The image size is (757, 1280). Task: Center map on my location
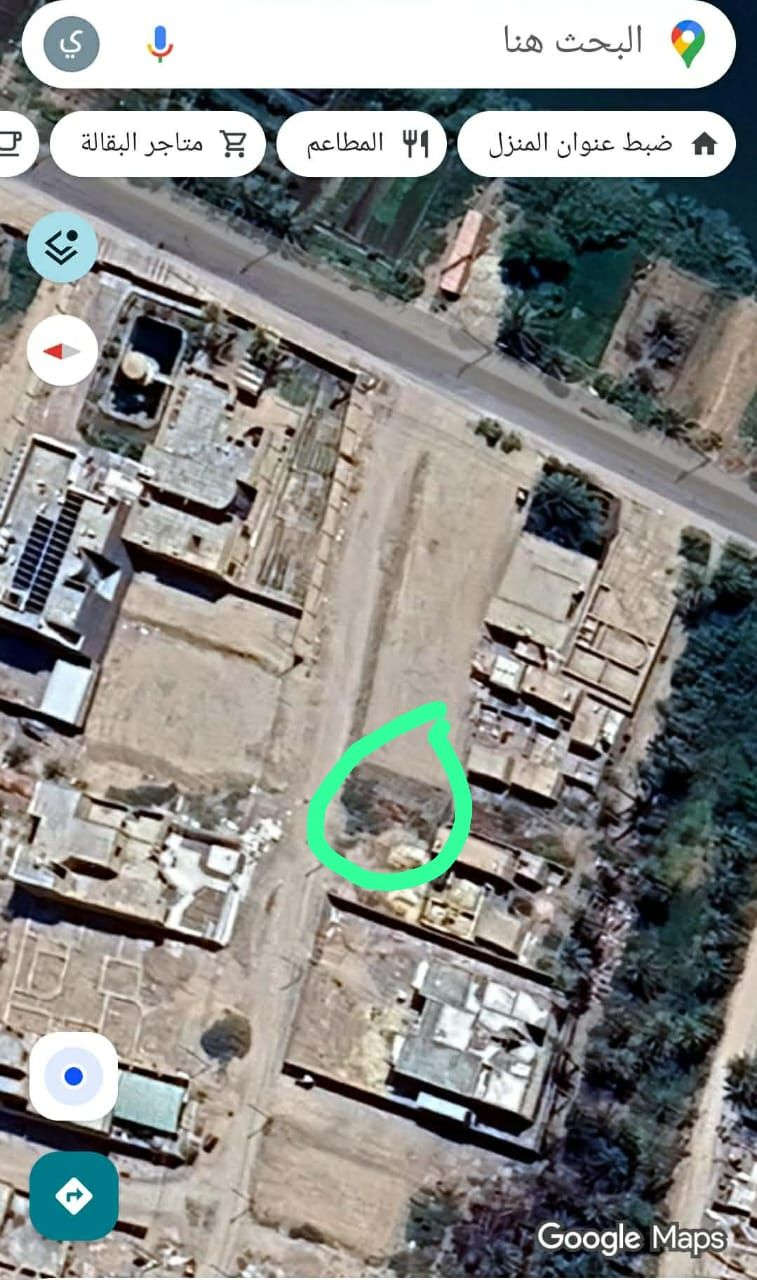73,1077
